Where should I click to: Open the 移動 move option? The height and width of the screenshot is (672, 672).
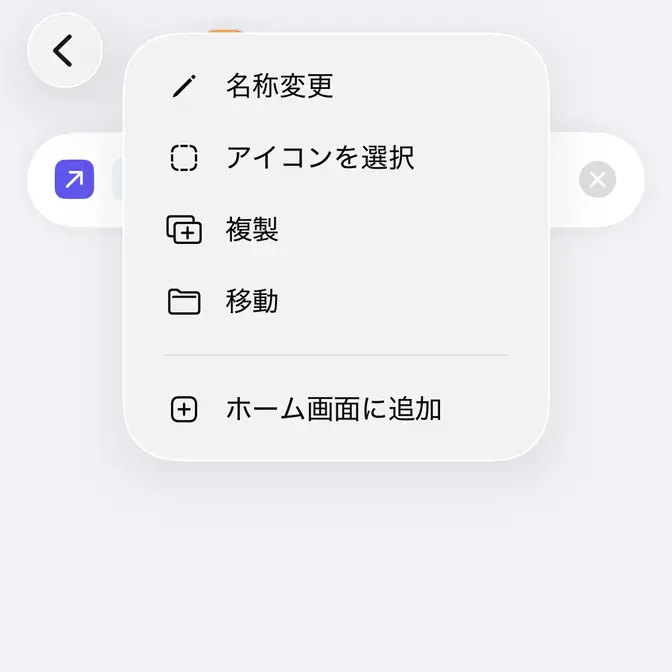[252, 301]
